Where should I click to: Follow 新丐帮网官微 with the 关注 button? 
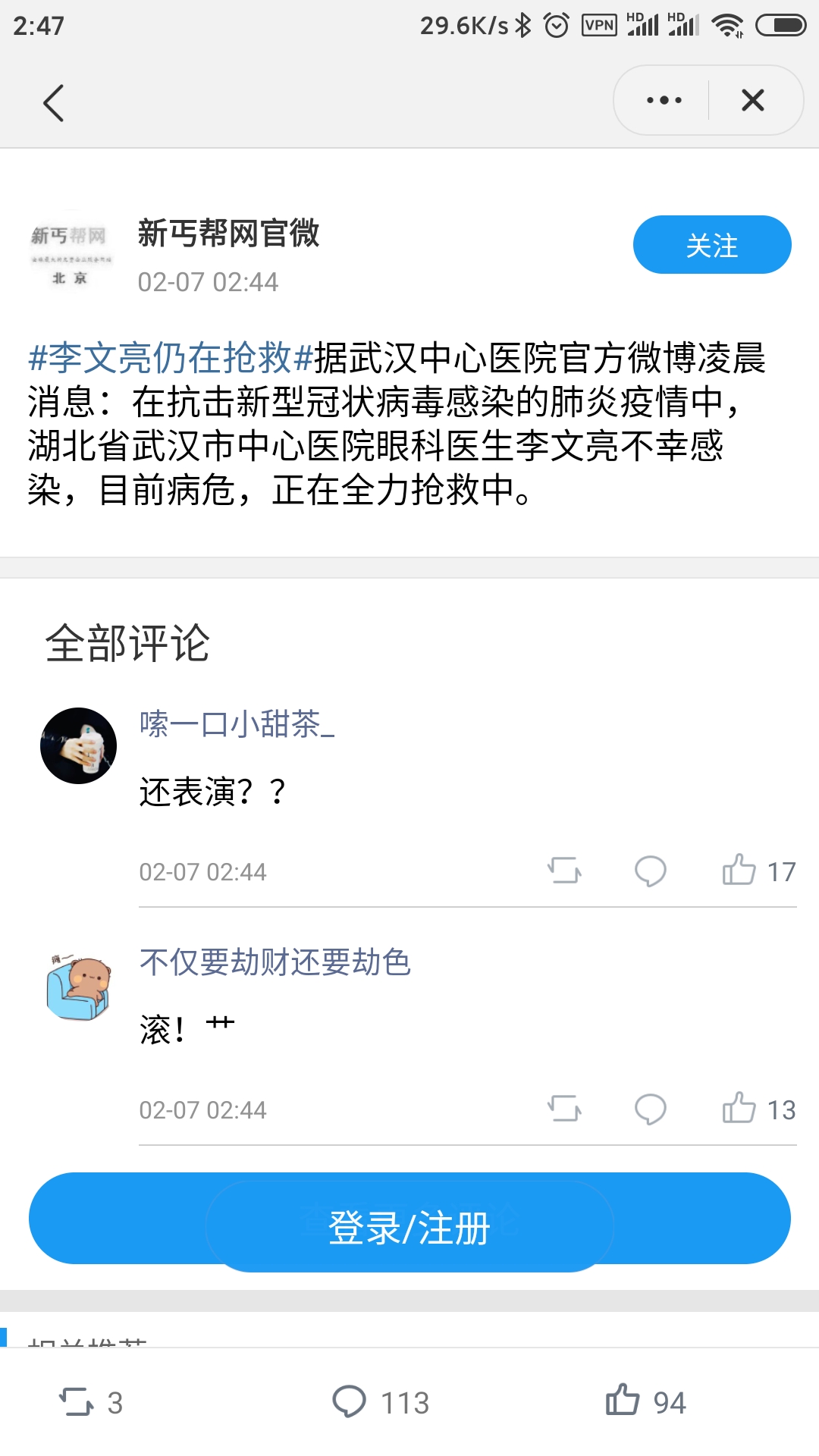pyautogui.click(x=711, y=245)
